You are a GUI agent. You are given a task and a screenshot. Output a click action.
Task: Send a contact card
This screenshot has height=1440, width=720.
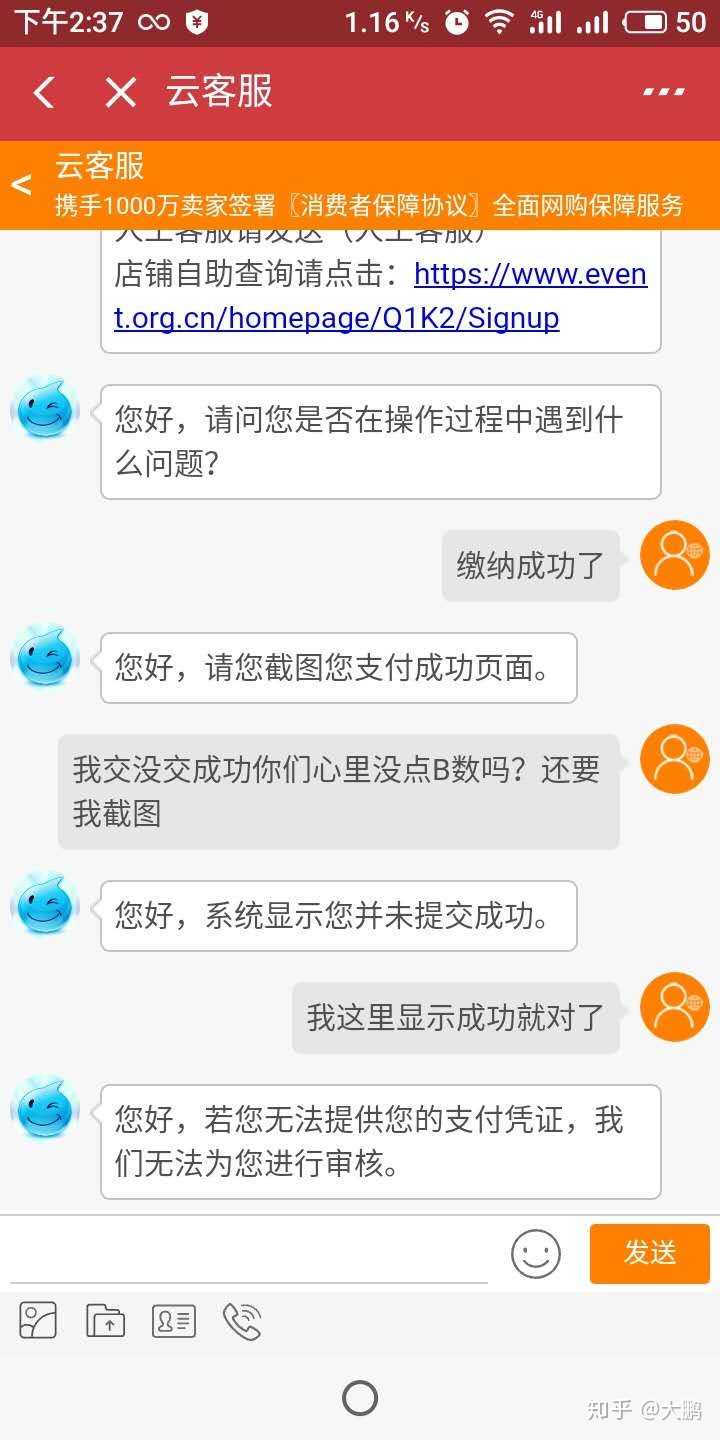[x=173, y=1321]
